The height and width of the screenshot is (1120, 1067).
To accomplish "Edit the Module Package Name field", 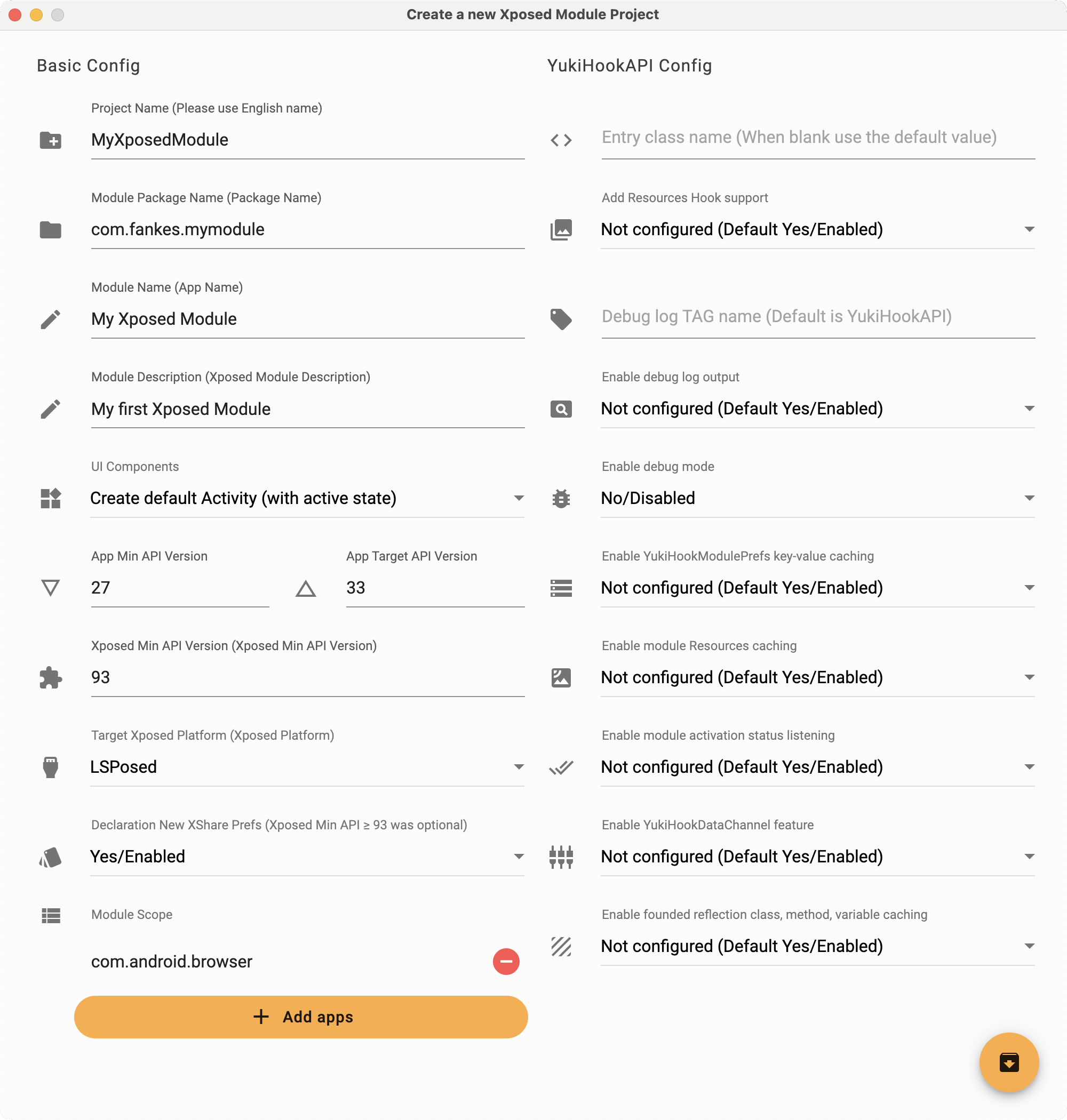I will click(x=307, y=230).
